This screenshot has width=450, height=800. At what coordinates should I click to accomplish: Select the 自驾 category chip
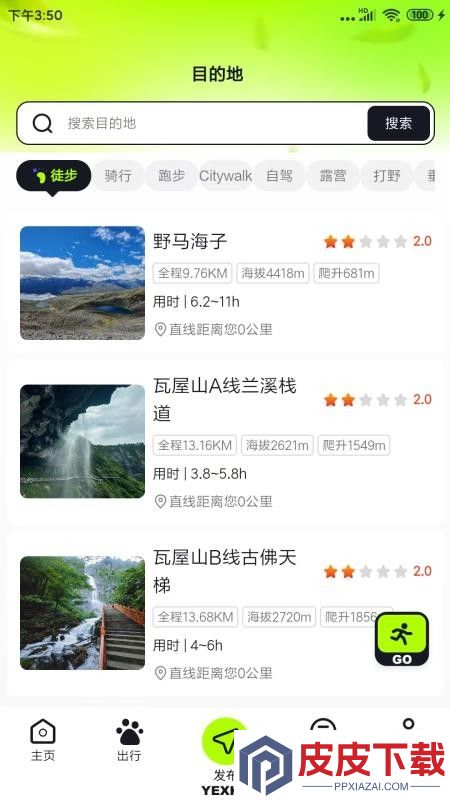(280, 176)
